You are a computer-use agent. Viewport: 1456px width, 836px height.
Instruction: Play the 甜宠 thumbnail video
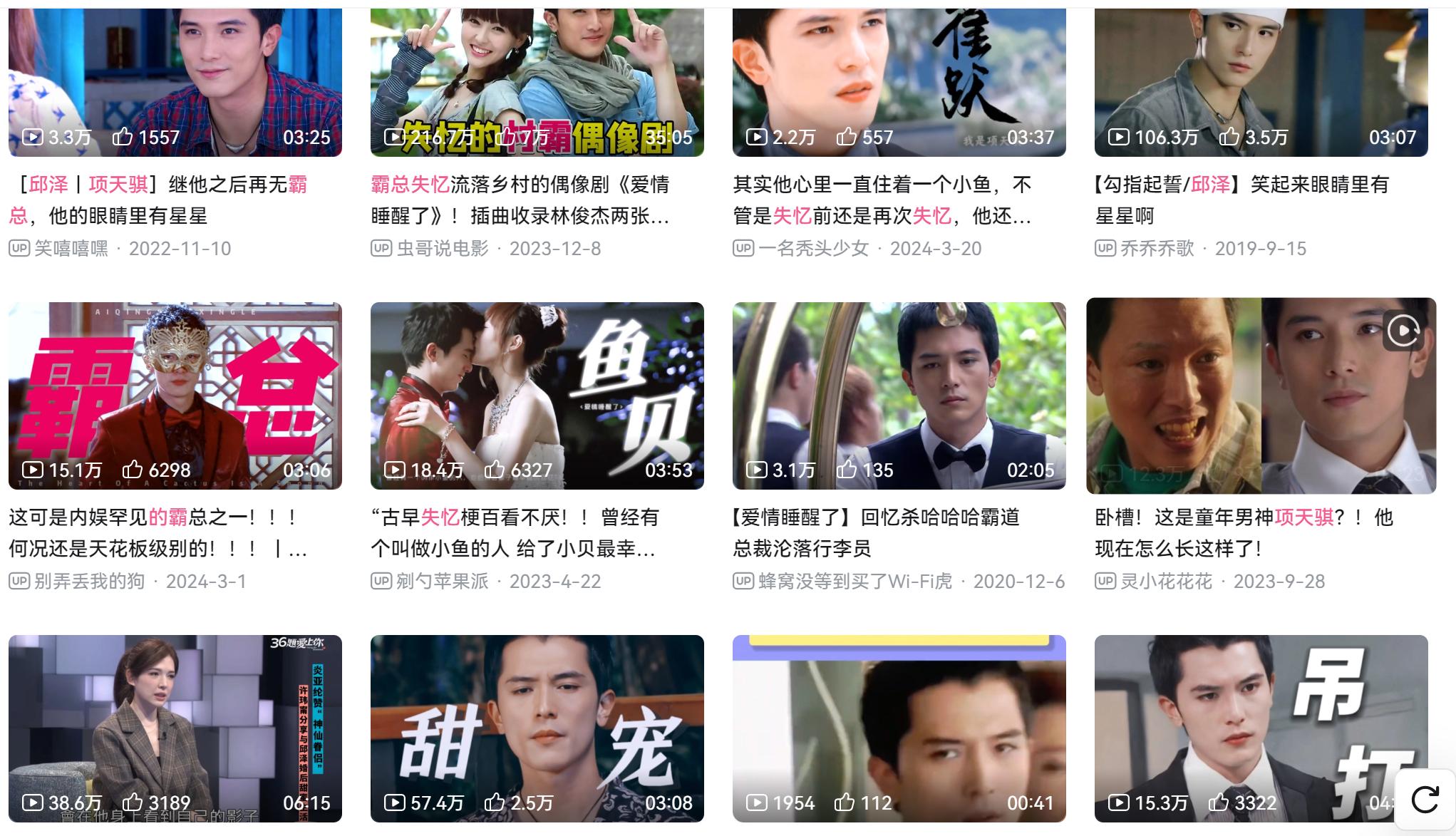click(537, 728)
